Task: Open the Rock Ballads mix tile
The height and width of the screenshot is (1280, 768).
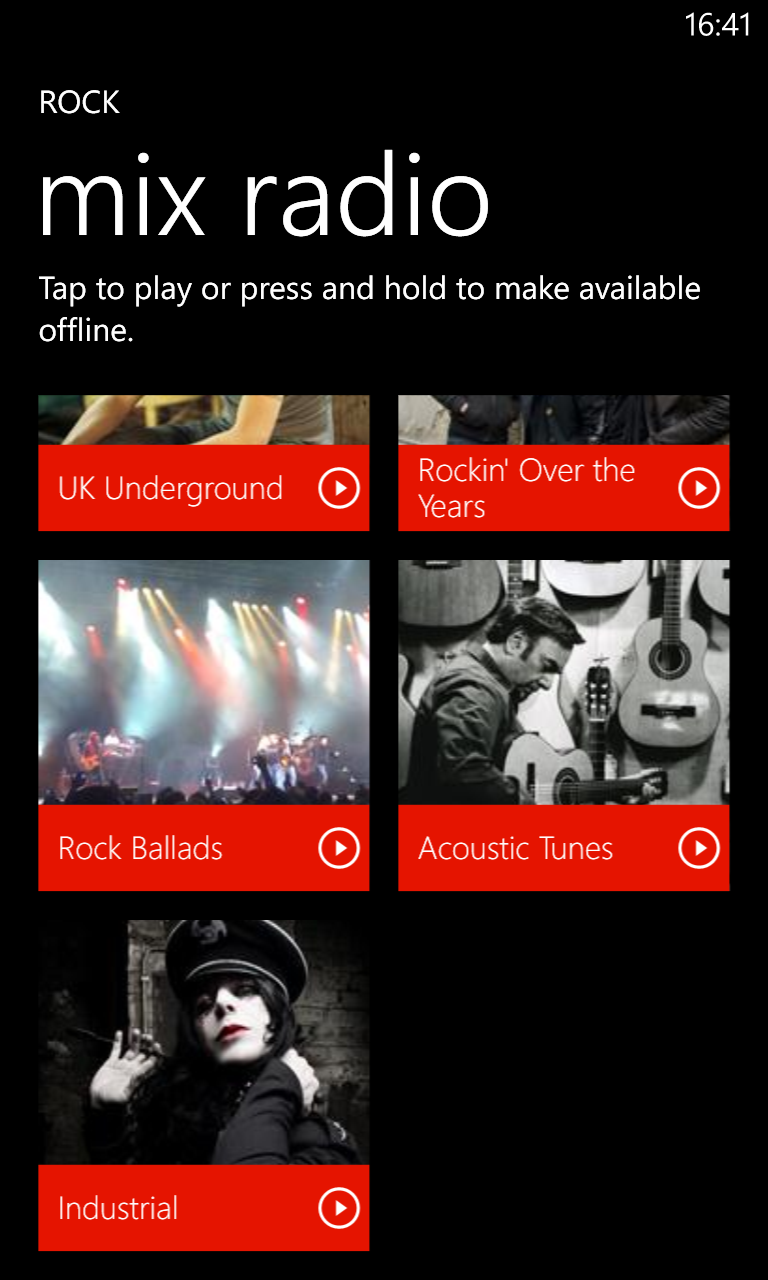Action: pyautogui.click(x=204, y=724)
